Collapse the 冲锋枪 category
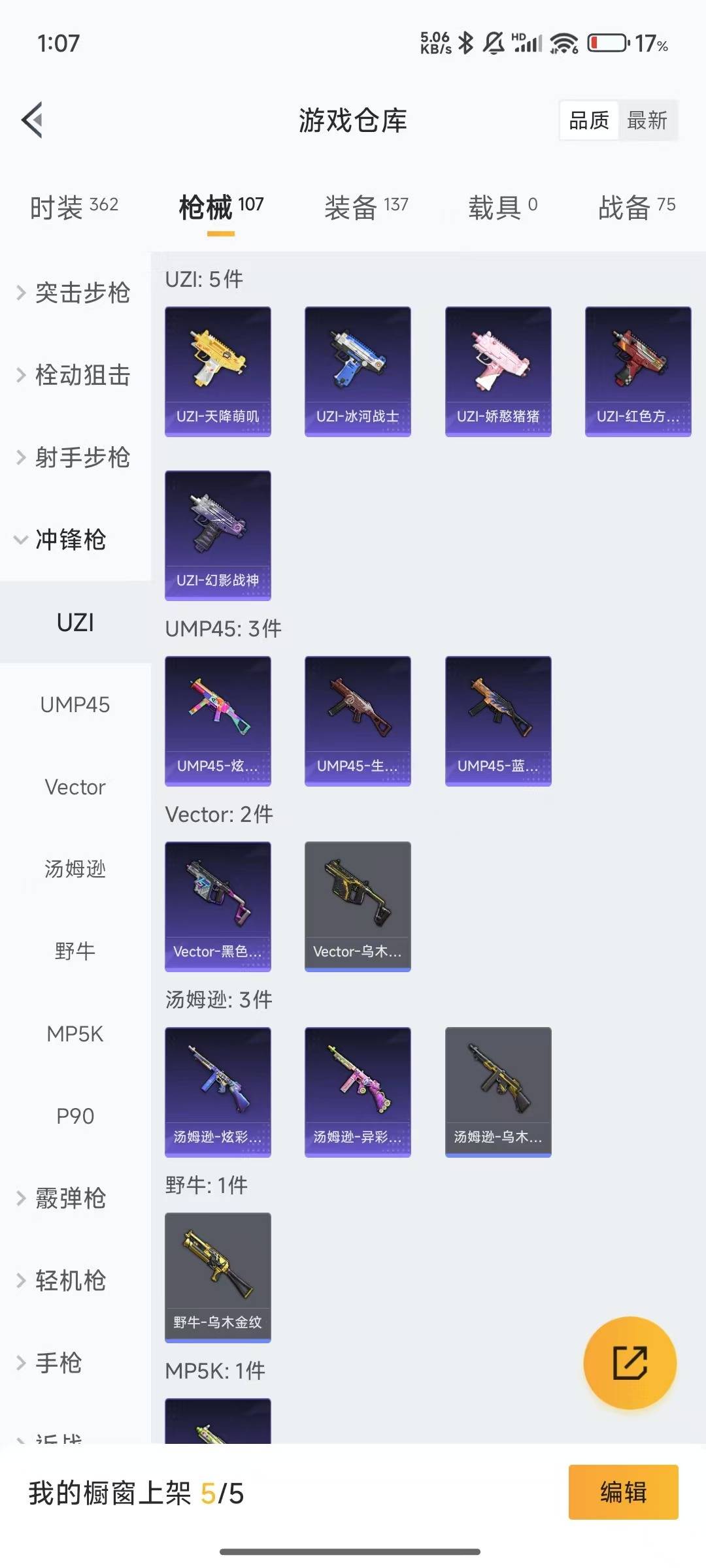Image resolution: width=706 pixels, height=1568 pixels. (x=75, y=540)
